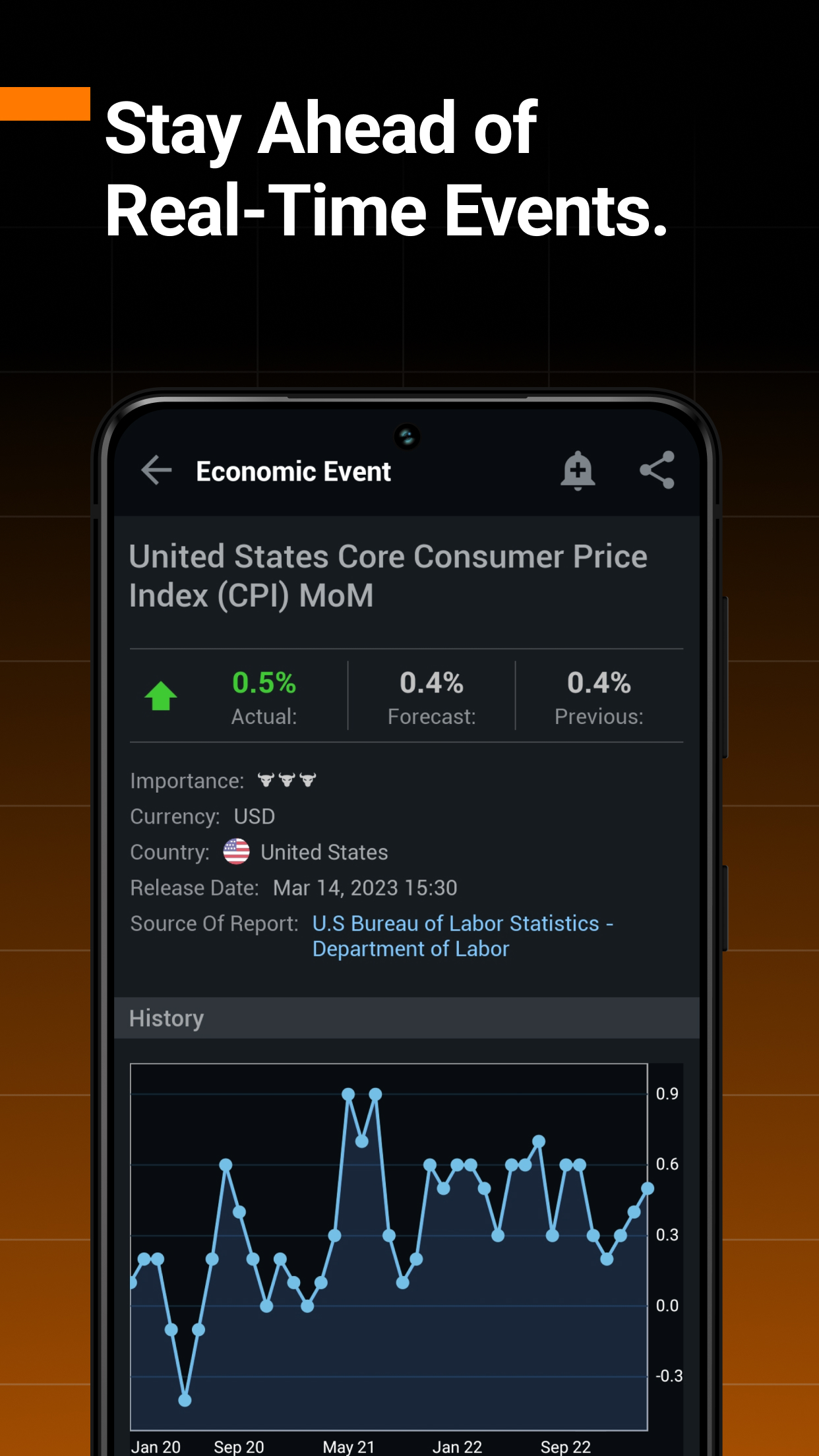Select the third bull icon next to Importance
The image size is (819, 1456).
click(x=308, y=779)
